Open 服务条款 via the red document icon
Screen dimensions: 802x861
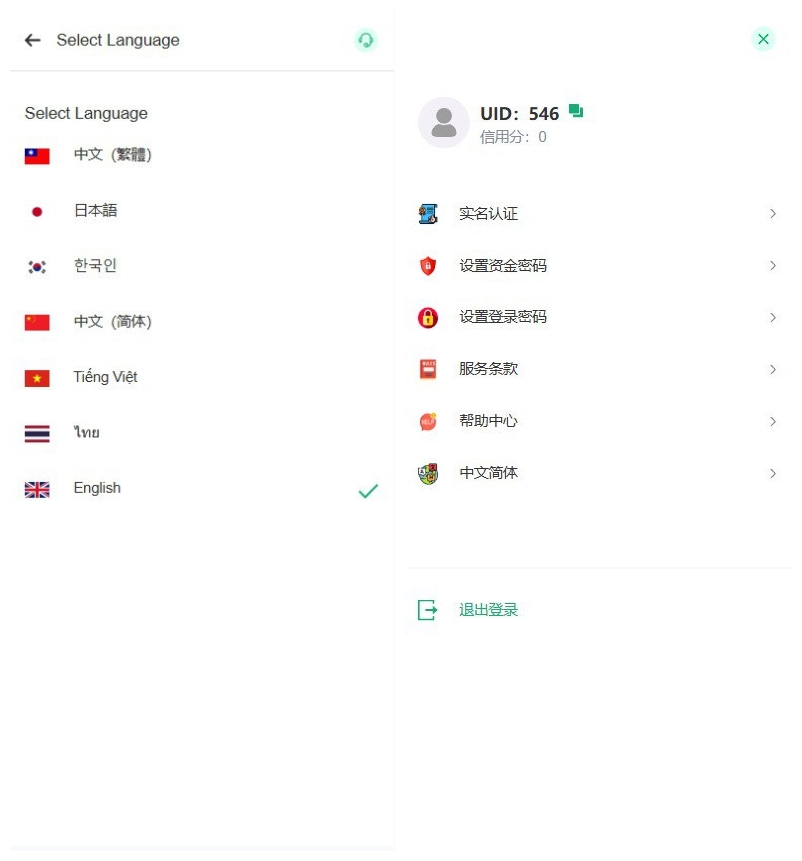428,369
